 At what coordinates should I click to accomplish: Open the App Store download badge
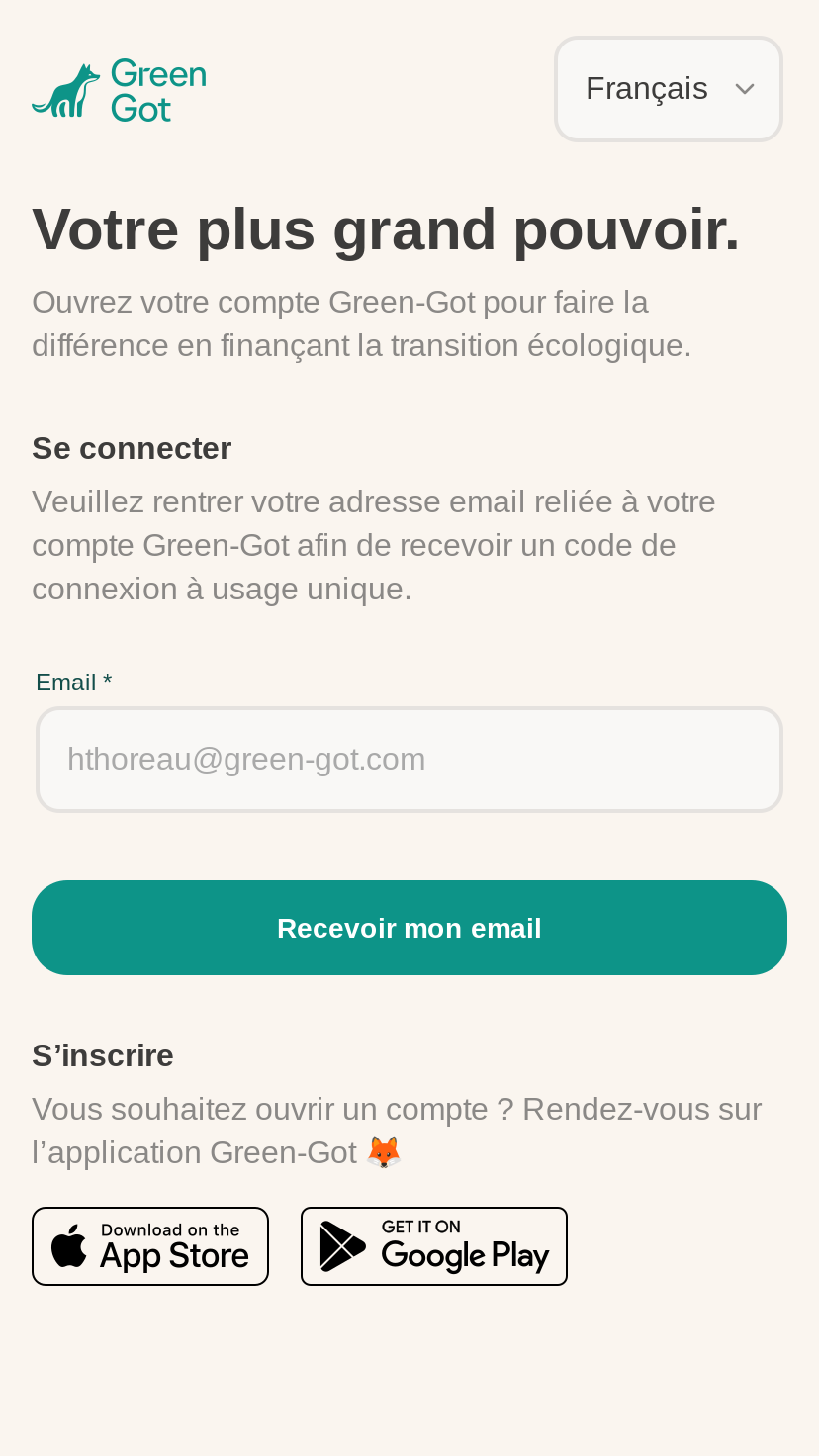pyautogui.click(x=150, y=1246)
